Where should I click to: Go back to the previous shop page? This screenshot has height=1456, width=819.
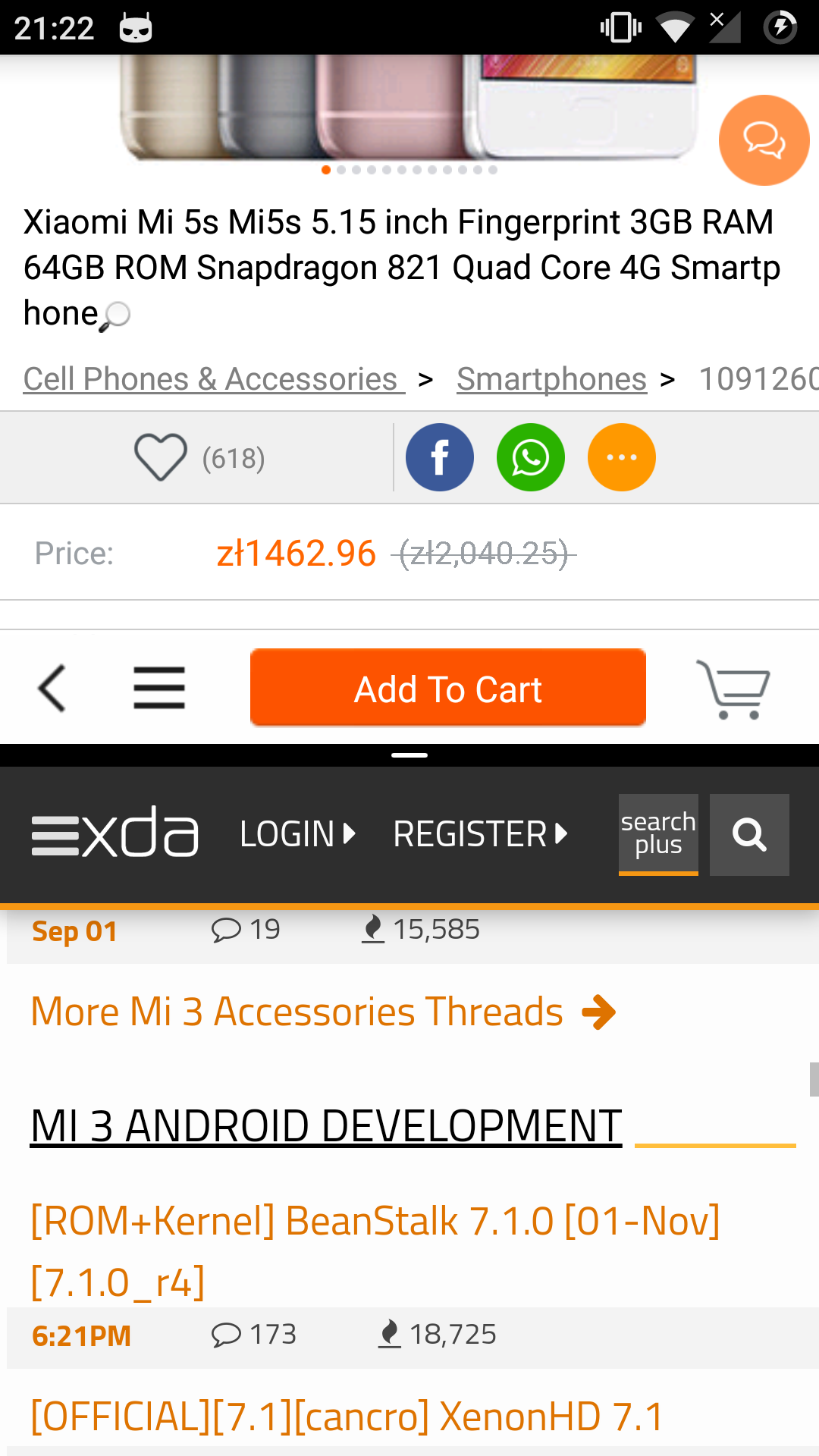pos(52,689)
